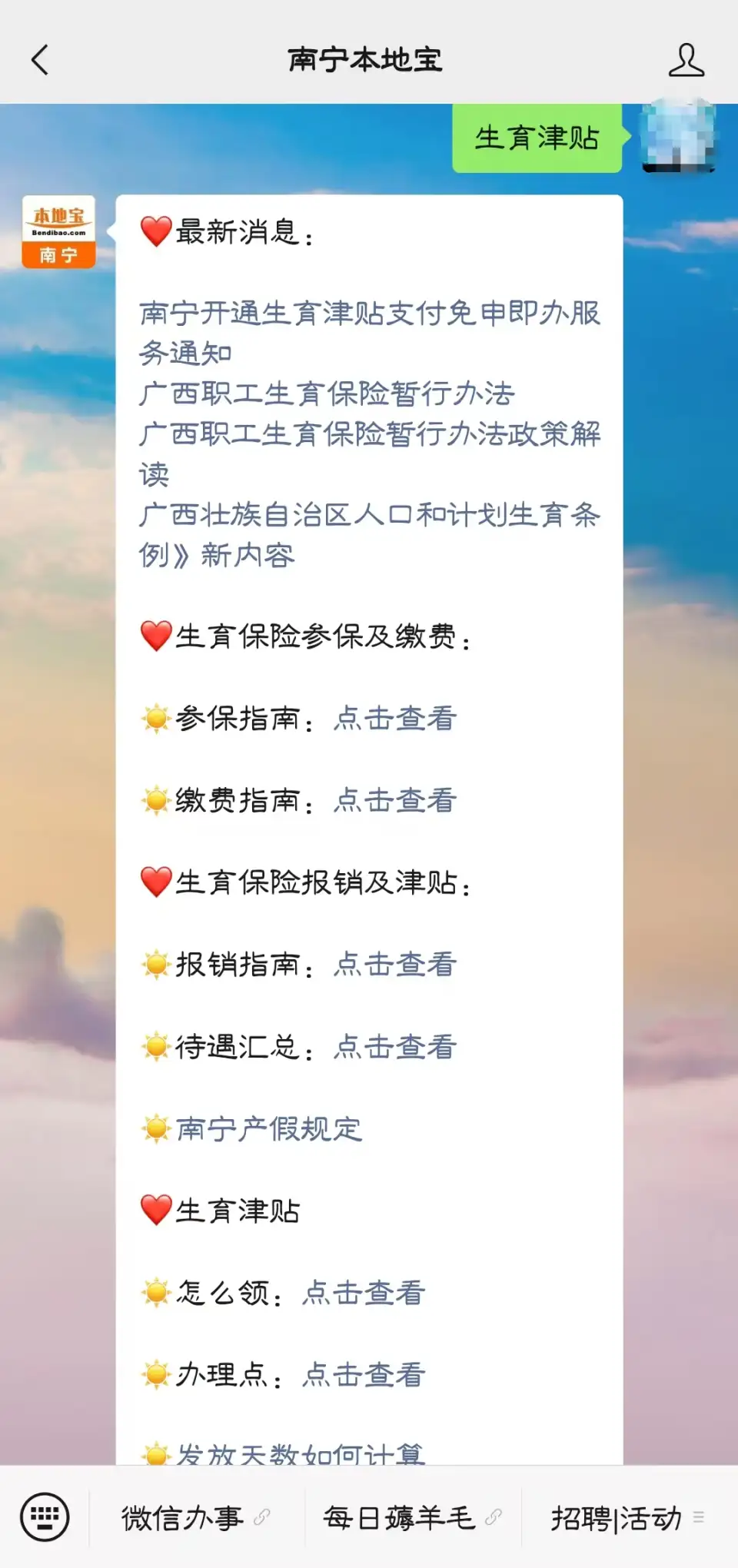Open 南宁本地宝 avatar profile
The image size is (738, 1568).
[58, 231]
